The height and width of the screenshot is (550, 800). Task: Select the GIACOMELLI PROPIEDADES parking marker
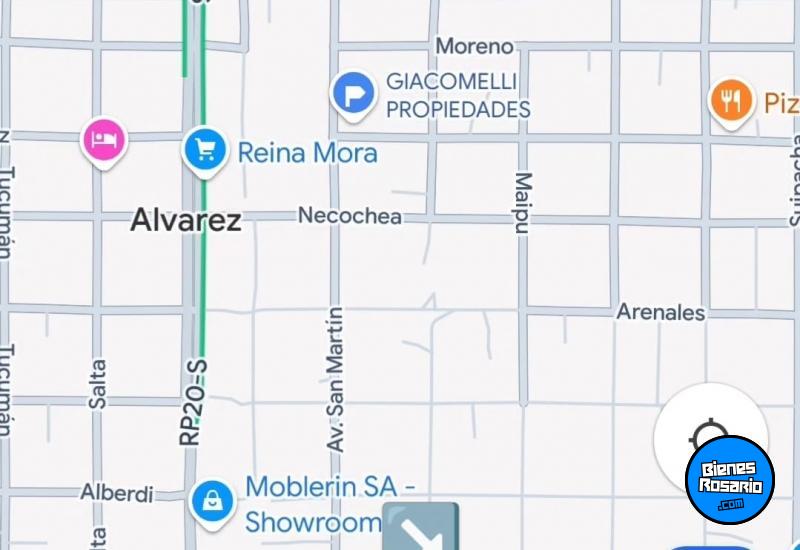353,95
